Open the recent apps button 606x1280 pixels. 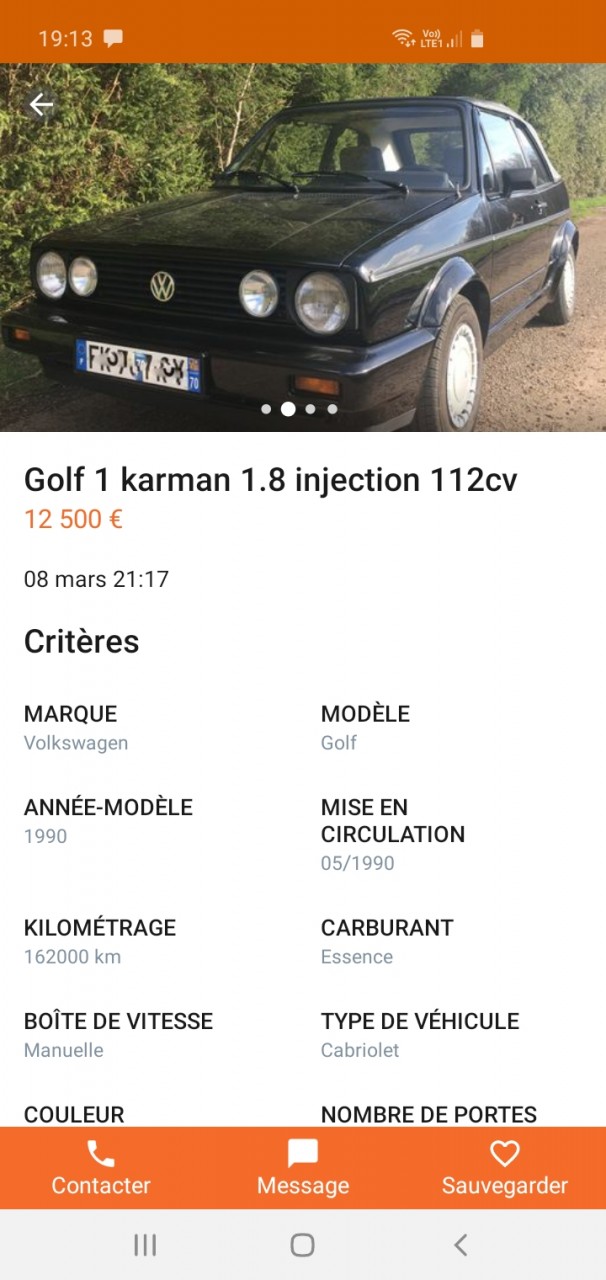(x=145, y=1244)
